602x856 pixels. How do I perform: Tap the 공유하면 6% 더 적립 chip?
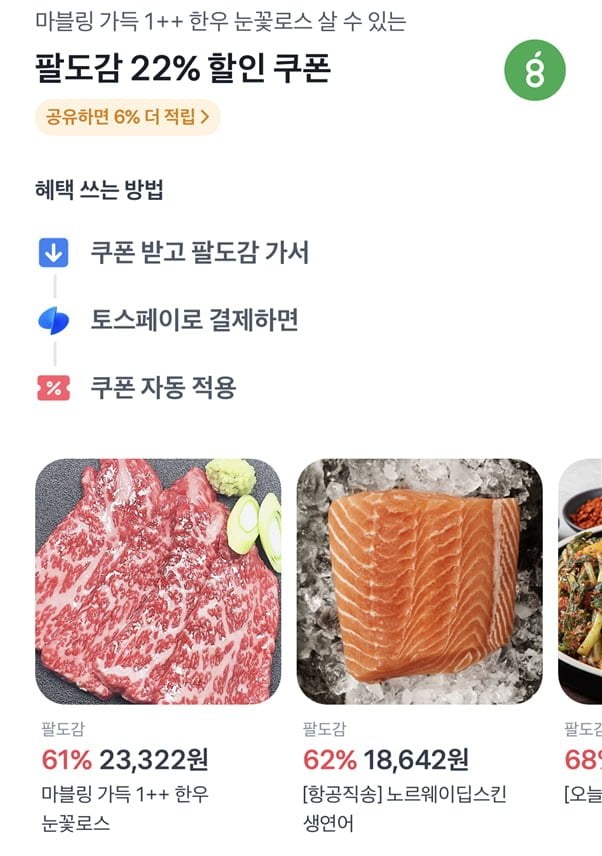click(x=127, y=117)
